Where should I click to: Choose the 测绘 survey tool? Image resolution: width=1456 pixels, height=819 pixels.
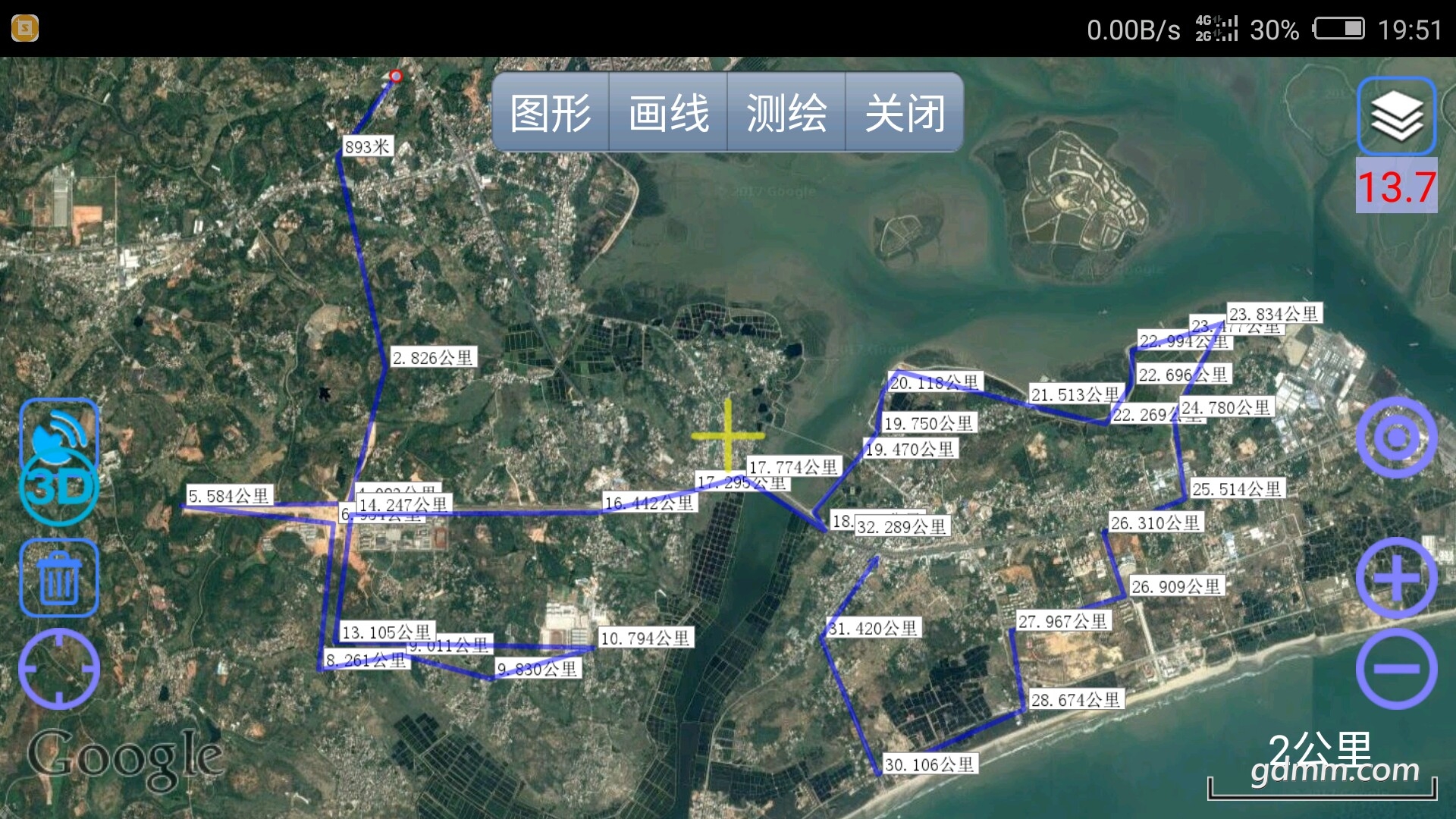786,113
